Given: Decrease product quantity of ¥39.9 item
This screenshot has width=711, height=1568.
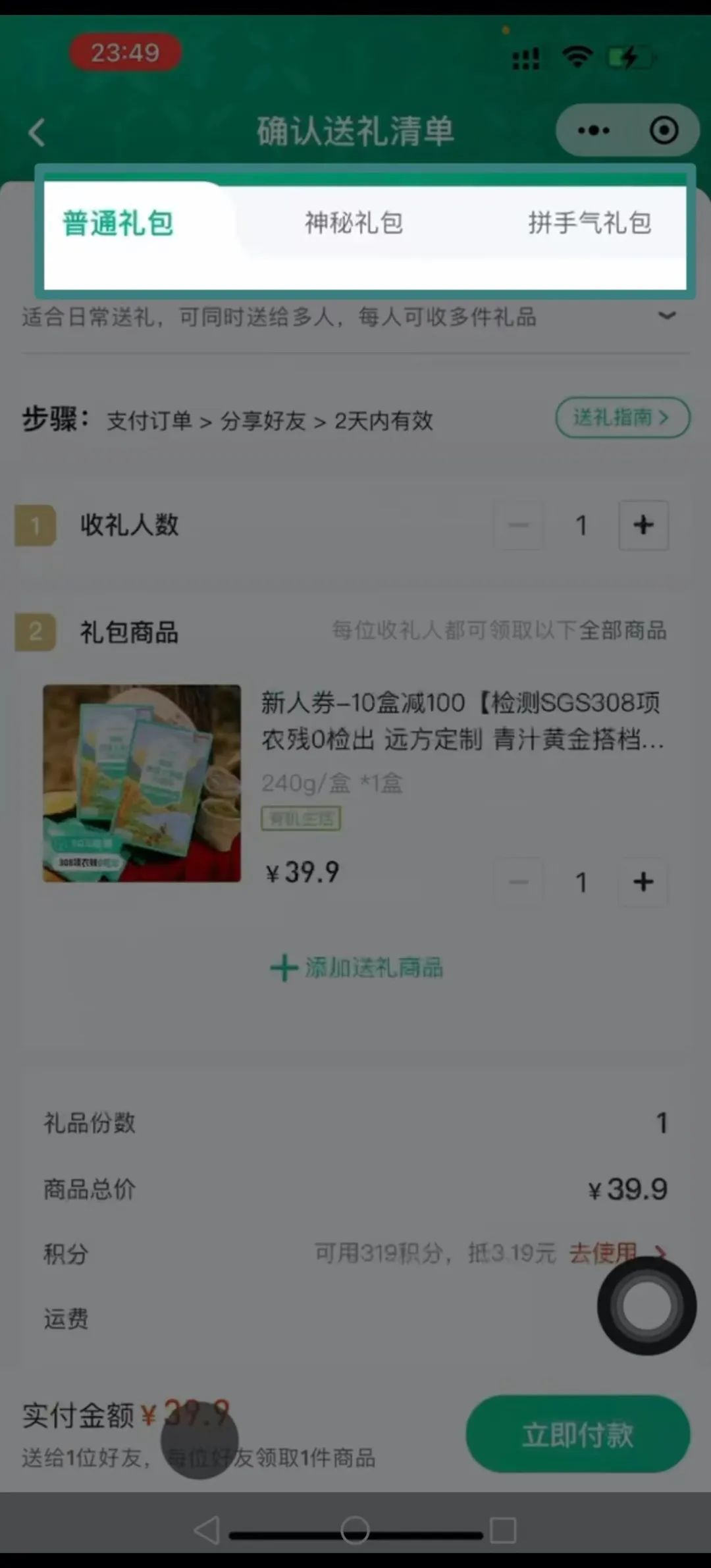Looking at the screenshot, I should pyautogui.click(x=519, y=882).
